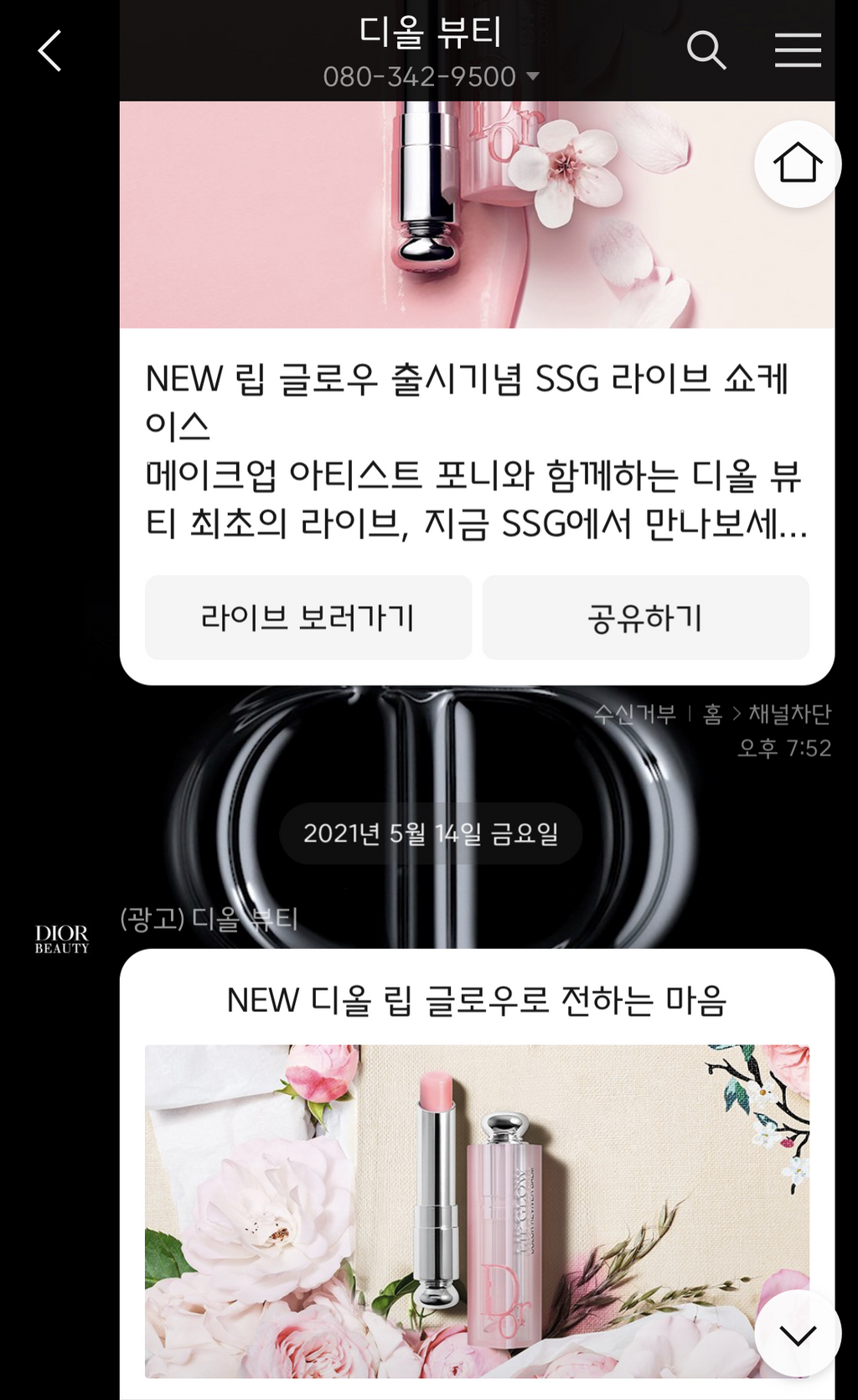Viewport: 858px width, 1400px height.
Task: Tap 수신거부 link
Action: coord(634,714)
